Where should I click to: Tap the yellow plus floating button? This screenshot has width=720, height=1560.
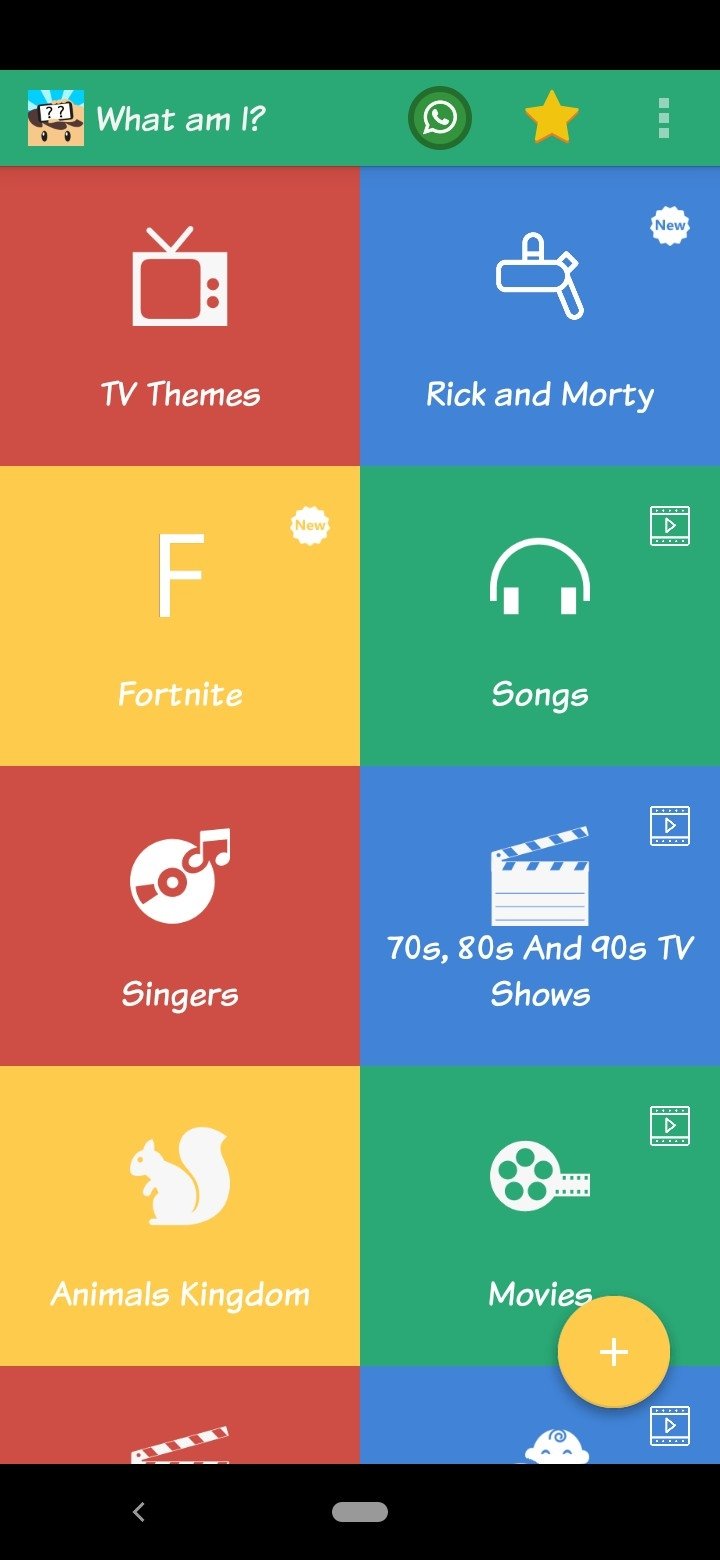(614, 1352)
